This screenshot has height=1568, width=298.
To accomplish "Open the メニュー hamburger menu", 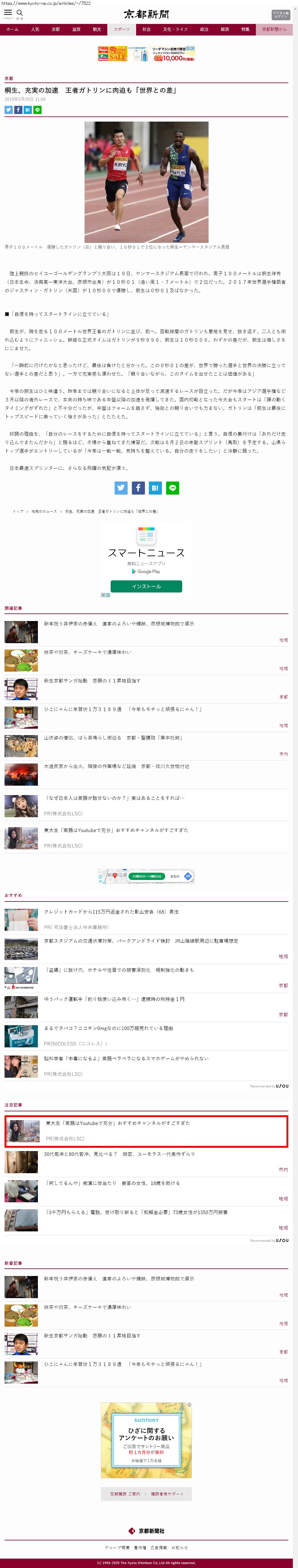I will [x=8, y=13].
